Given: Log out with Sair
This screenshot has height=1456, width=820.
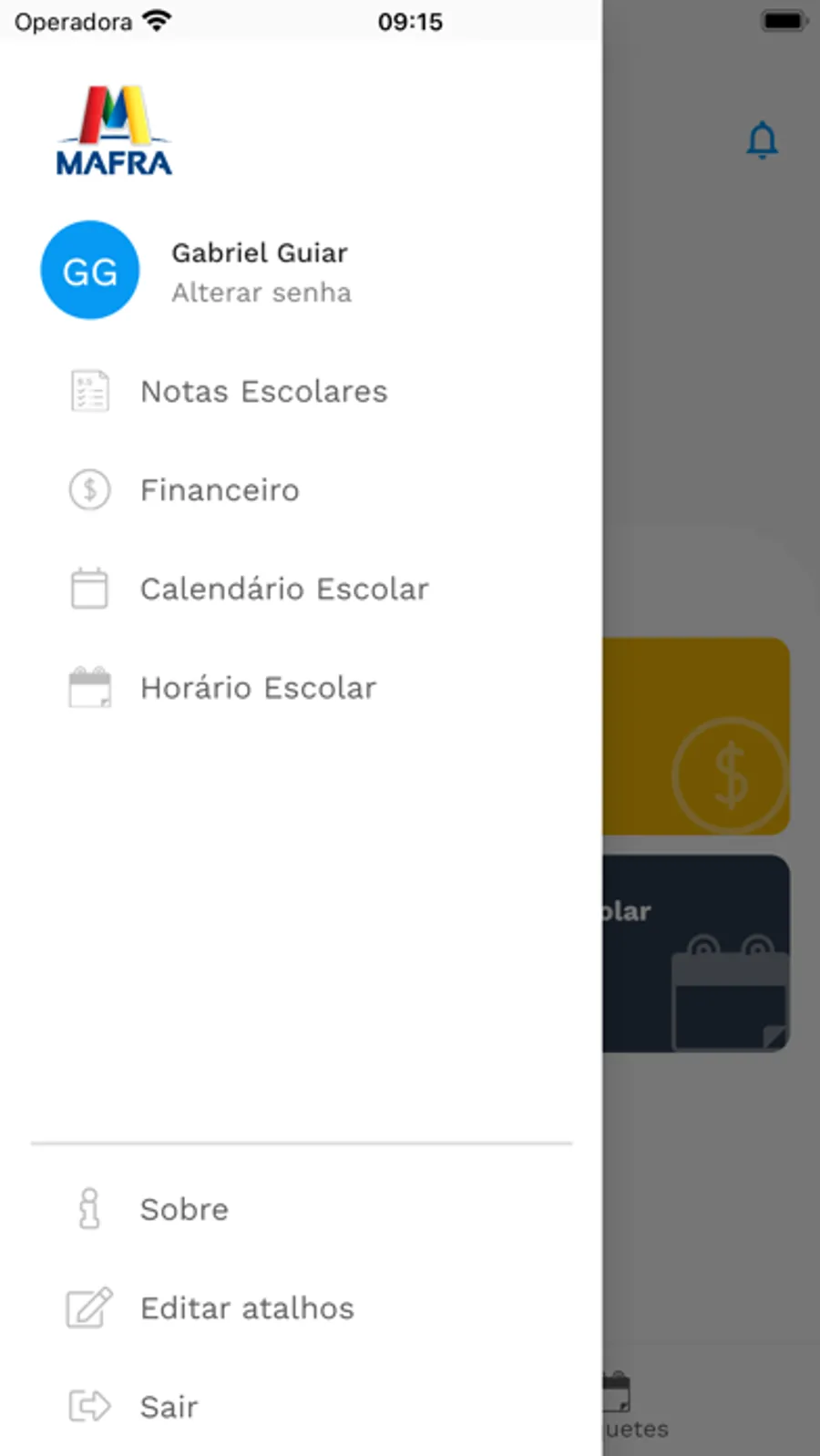Looking at the screenshot, I should coord(169,1407).
